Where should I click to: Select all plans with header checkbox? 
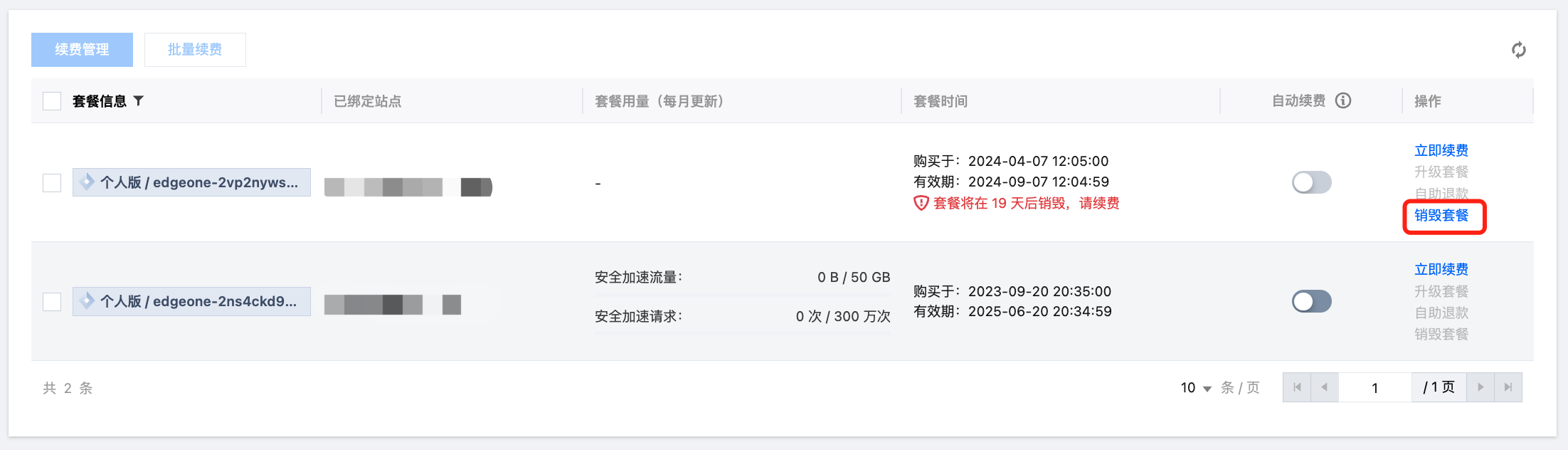pos(52,101)
